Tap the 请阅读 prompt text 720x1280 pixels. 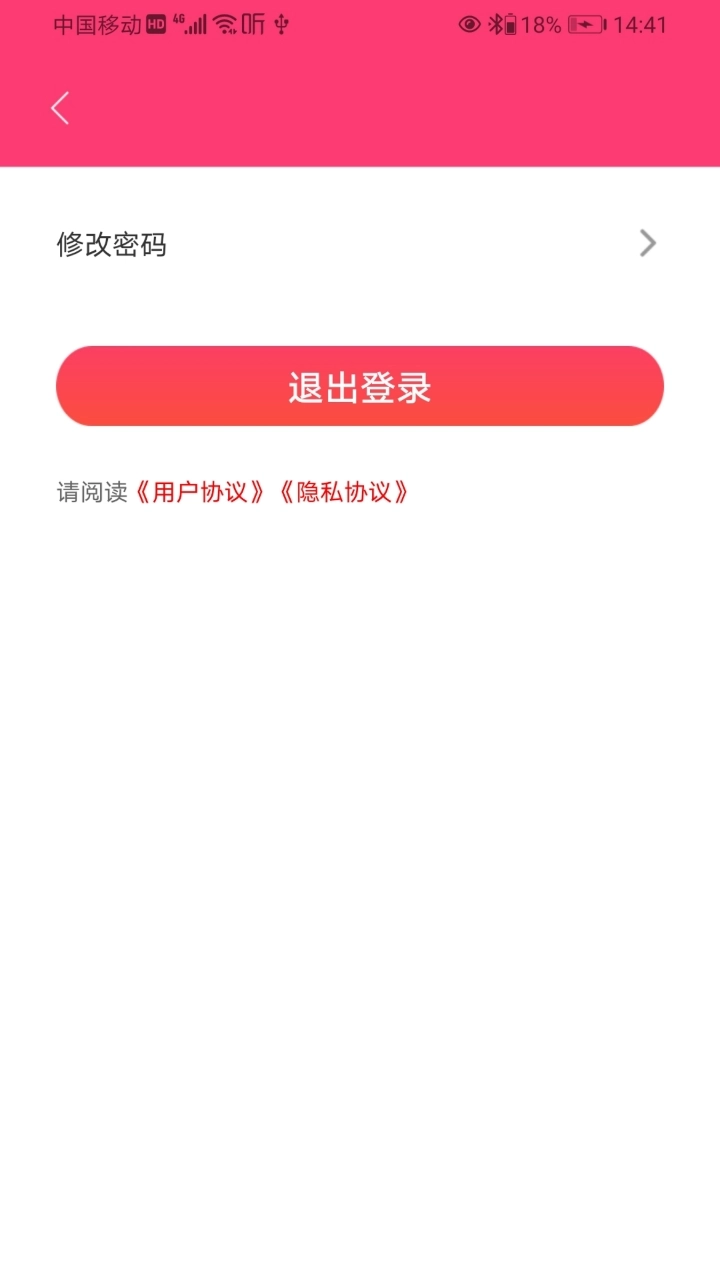click(x=92, y=492)
